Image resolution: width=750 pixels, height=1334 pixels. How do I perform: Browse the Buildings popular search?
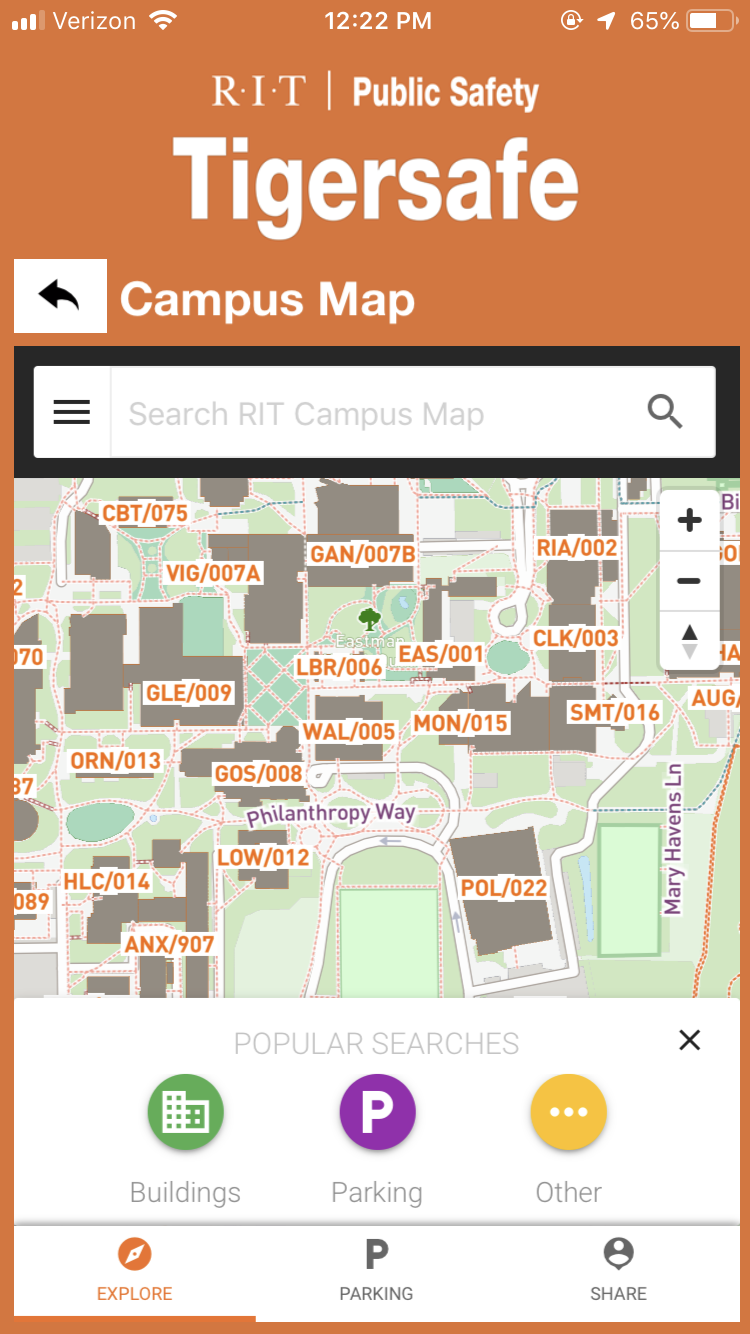coord(185,1112)
